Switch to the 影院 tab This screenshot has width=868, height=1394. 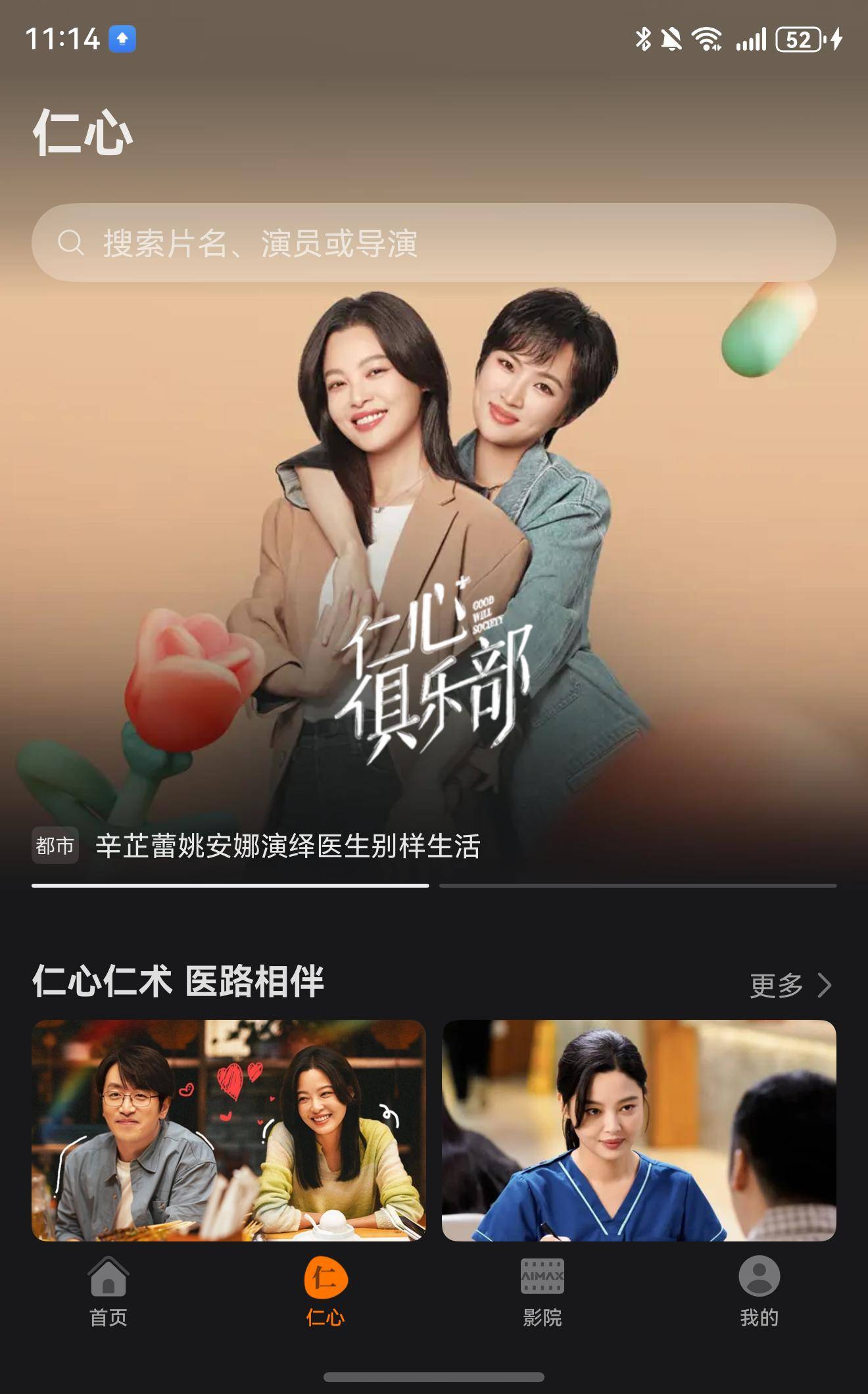point(542,1292)
